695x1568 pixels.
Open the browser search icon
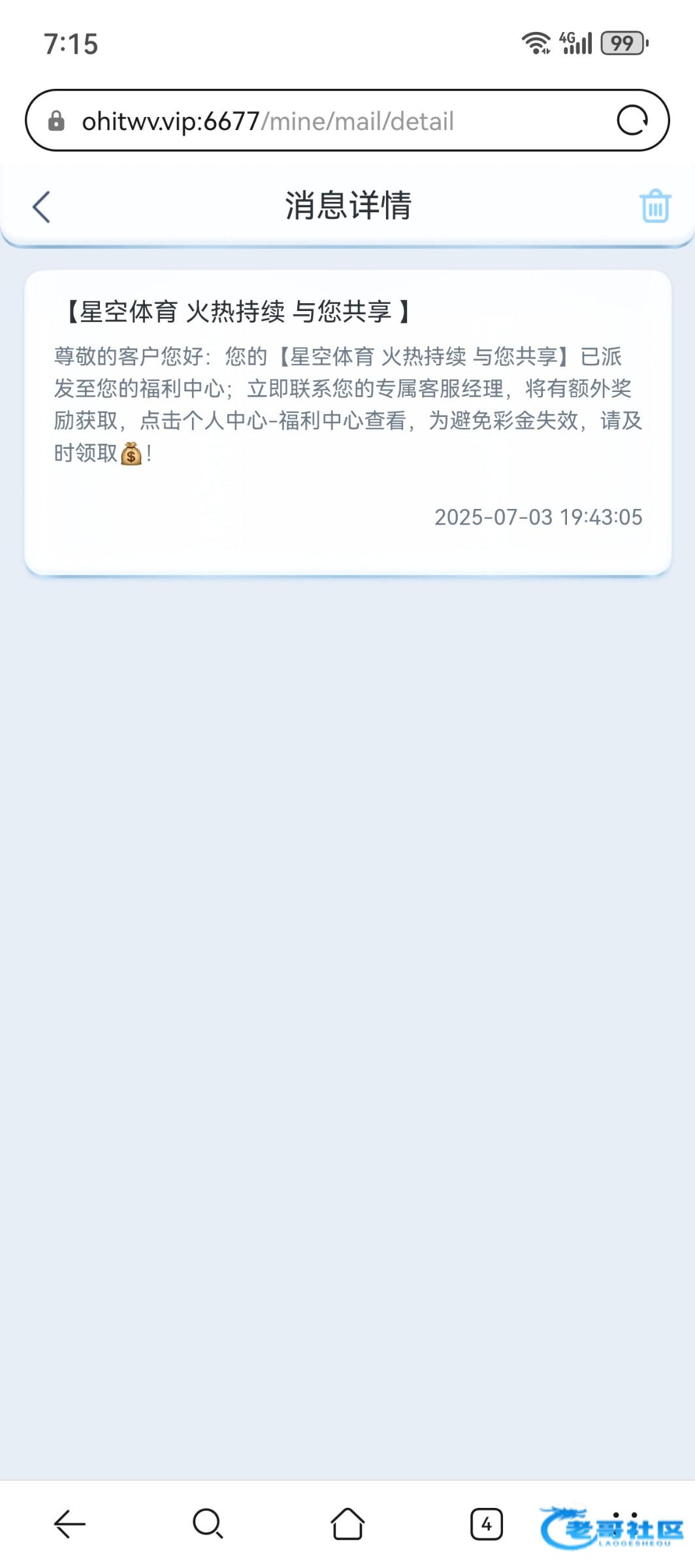click(208, 1524)
